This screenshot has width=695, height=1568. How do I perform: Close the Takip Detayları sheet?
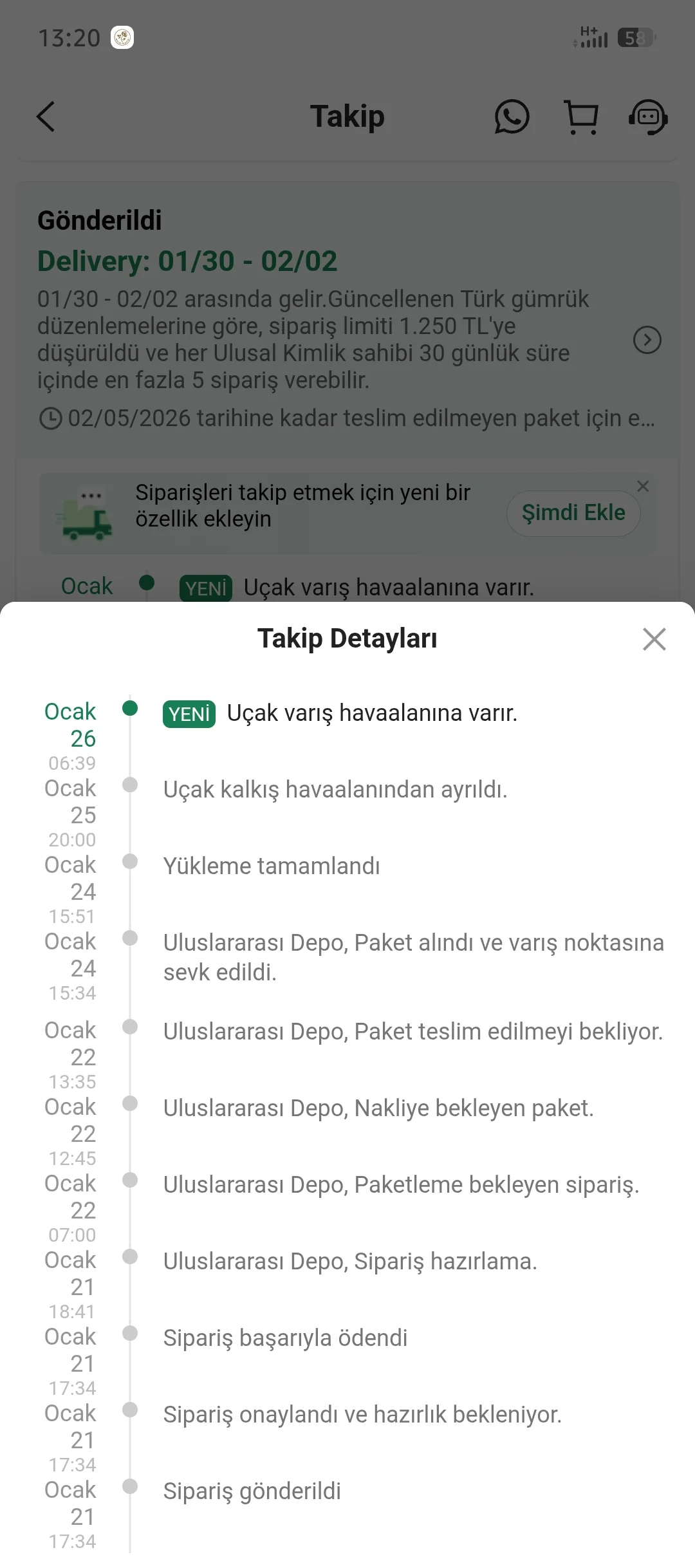[x=654, y=639]
